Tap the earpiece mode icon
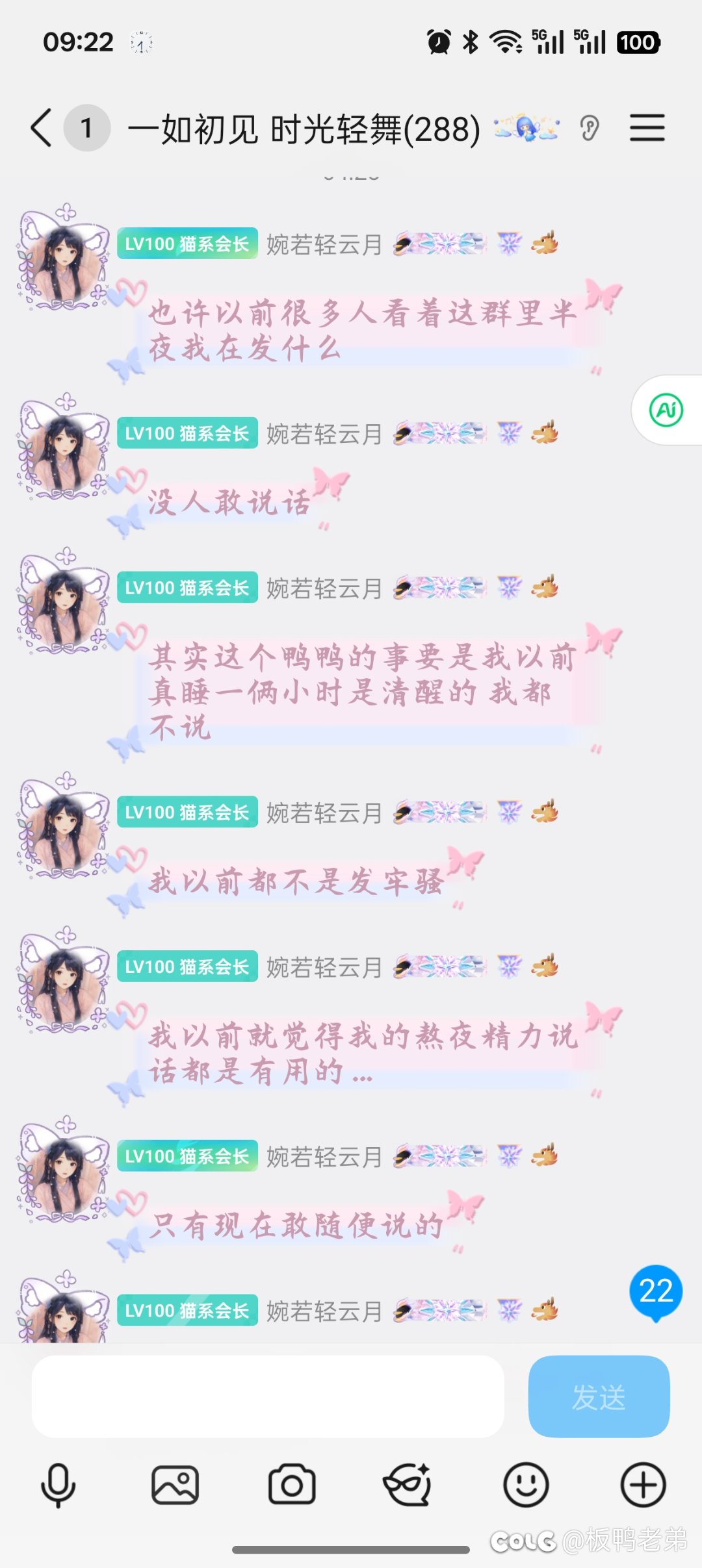This screenshot has height=1568, width=702. [590, 128]
